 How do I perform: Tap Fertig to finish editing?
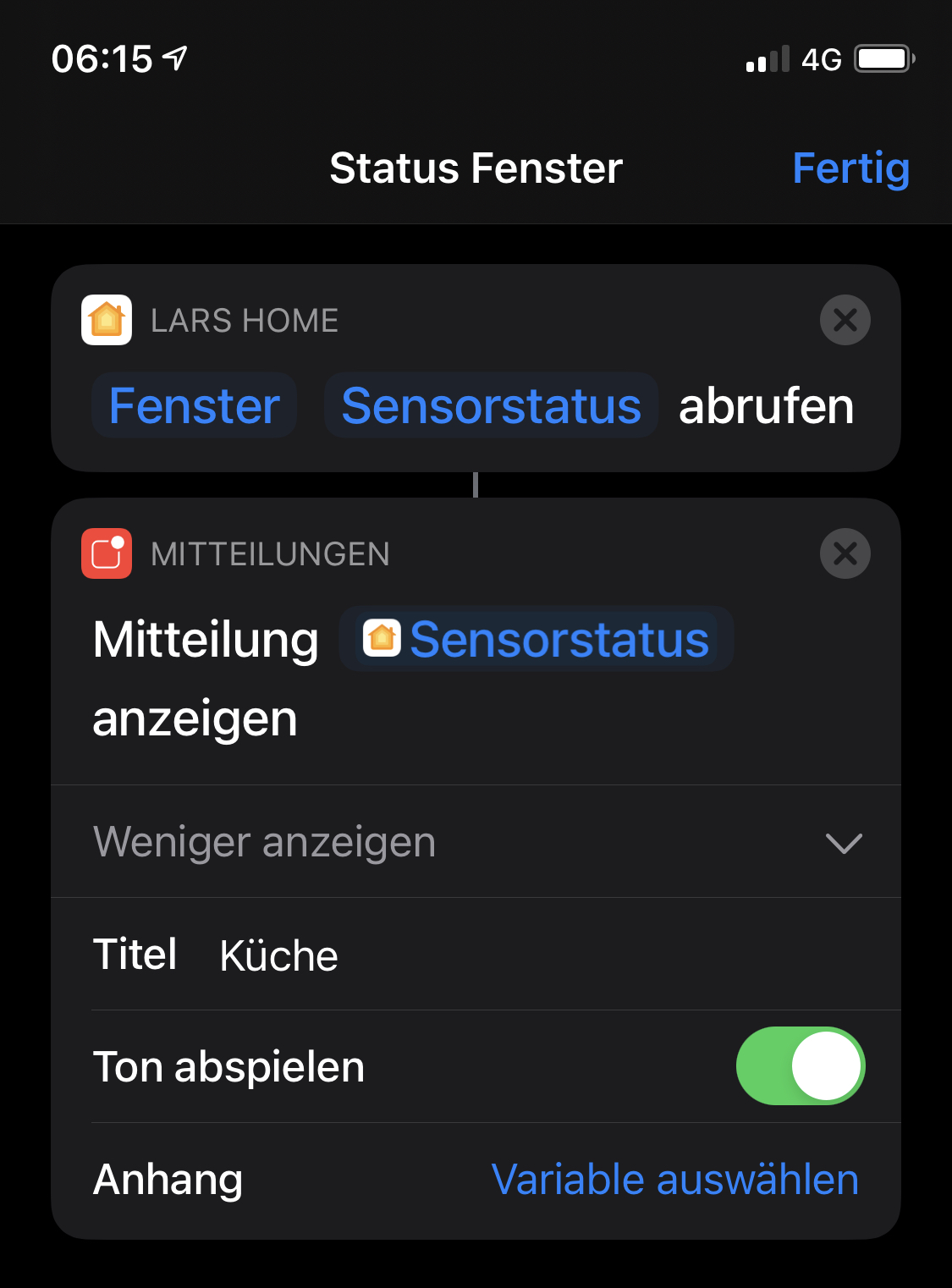click(850, 168)
